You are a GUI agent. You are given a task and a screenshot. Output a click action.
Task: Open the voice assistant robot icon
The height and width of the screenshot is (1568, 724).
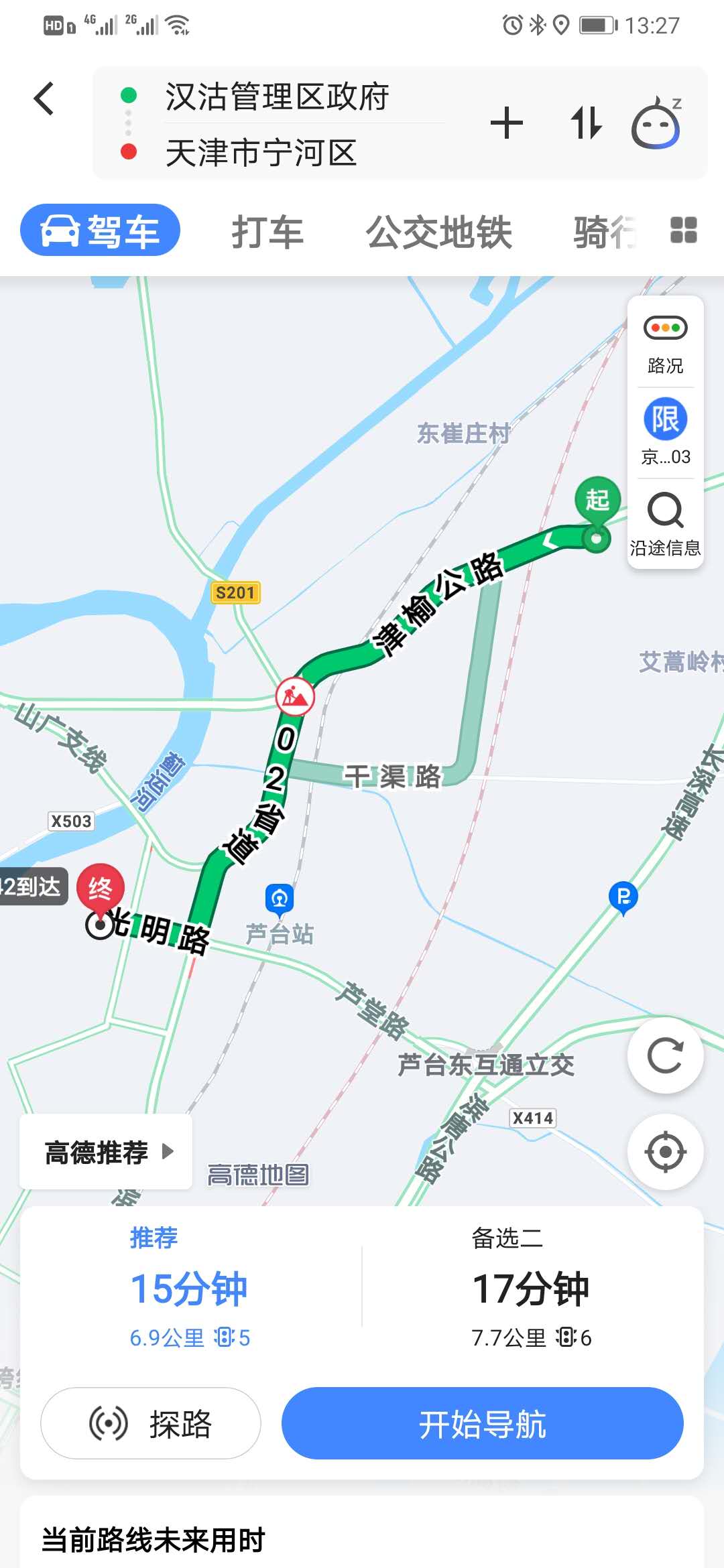point(656,123)
